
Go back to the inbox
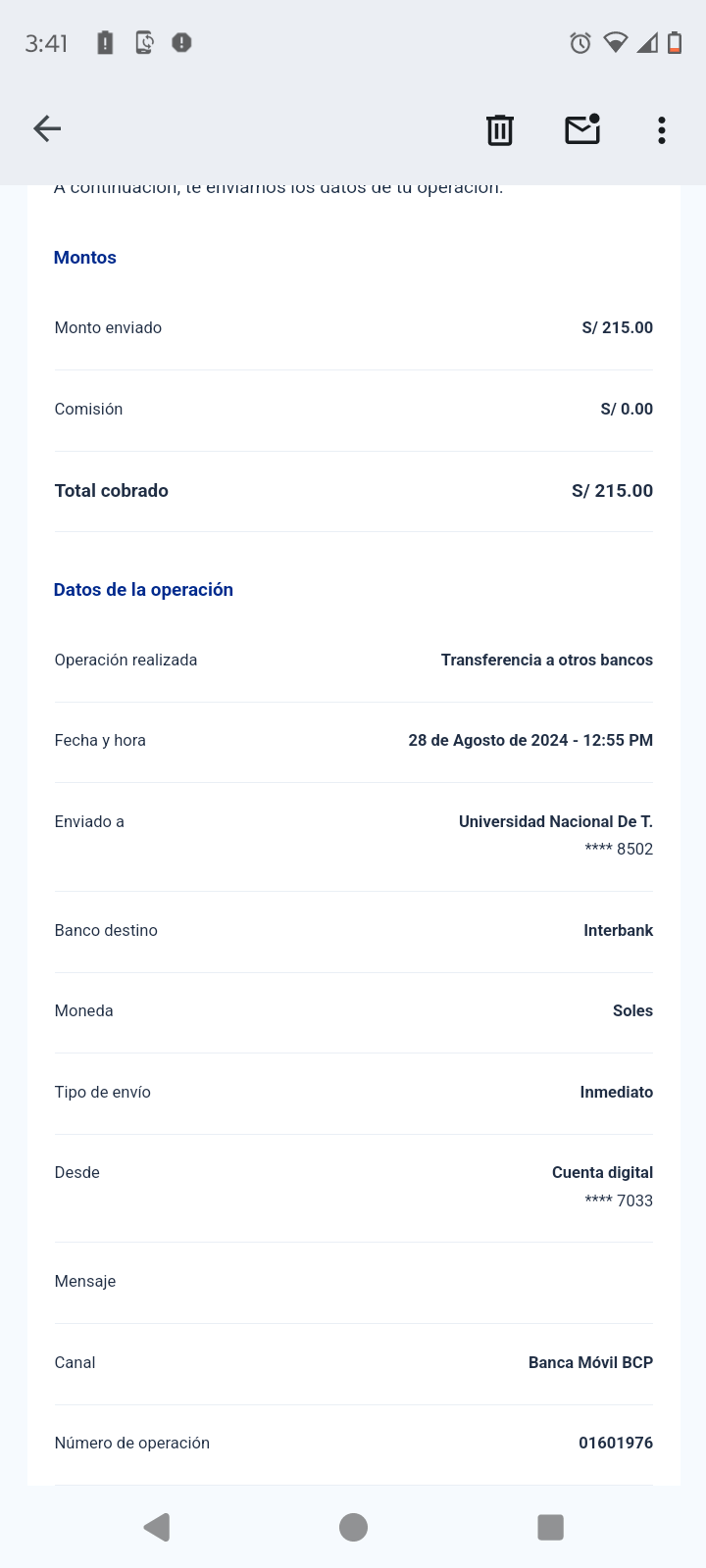tap(47, 128)
